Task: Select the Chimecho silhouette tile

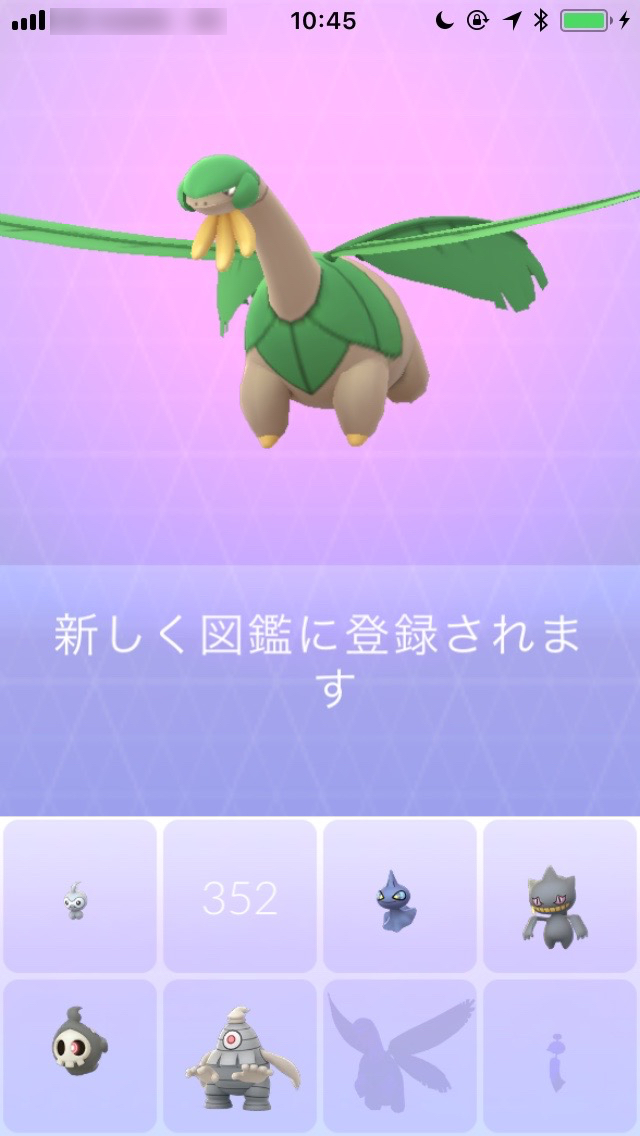Action: [x=559, y=1056]
